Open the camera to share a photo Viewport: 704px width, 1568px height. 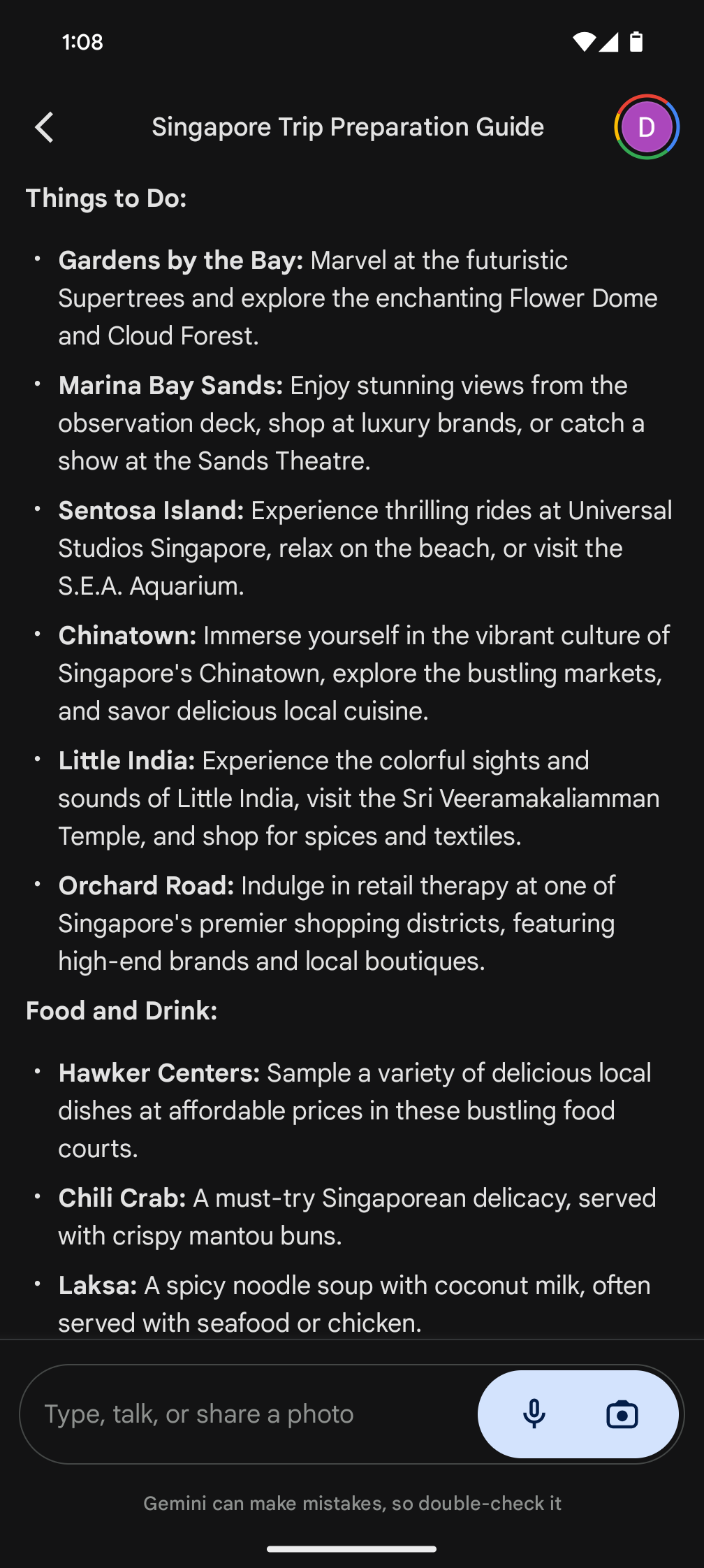click(x=622, y=1414)
